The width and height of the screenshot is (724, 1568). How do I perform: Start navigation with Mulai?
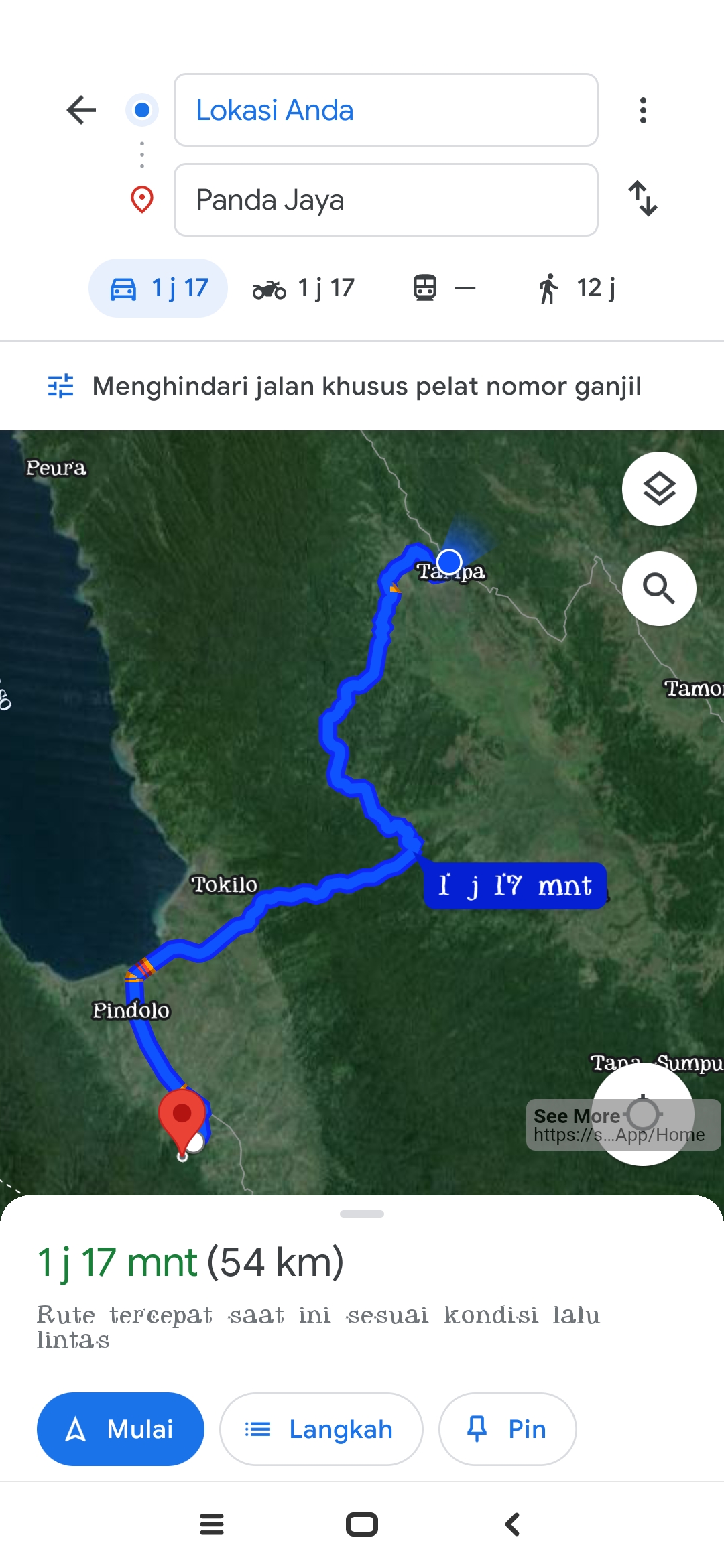(121, 1429)
